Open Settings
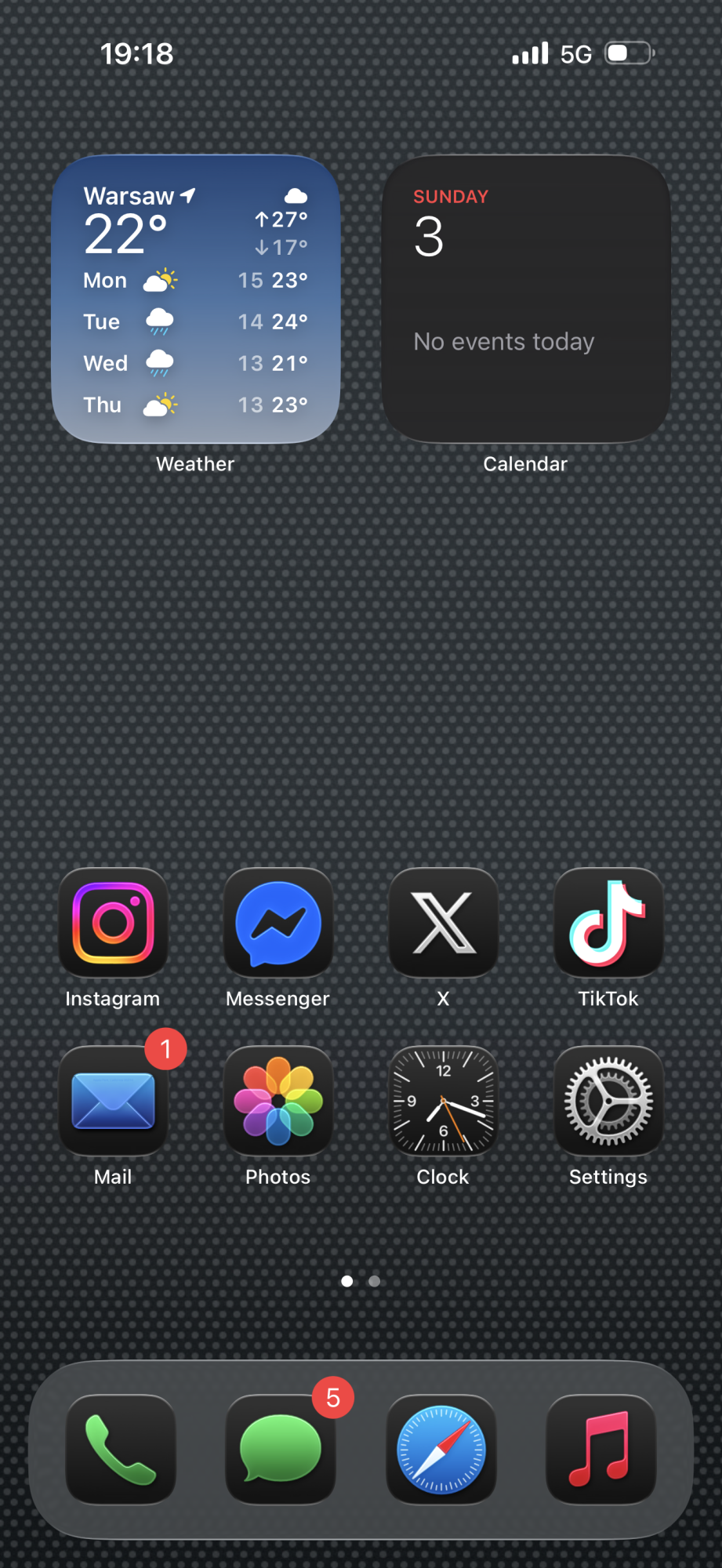This screenshot has height=1568, width=722. pos(608,1101)
